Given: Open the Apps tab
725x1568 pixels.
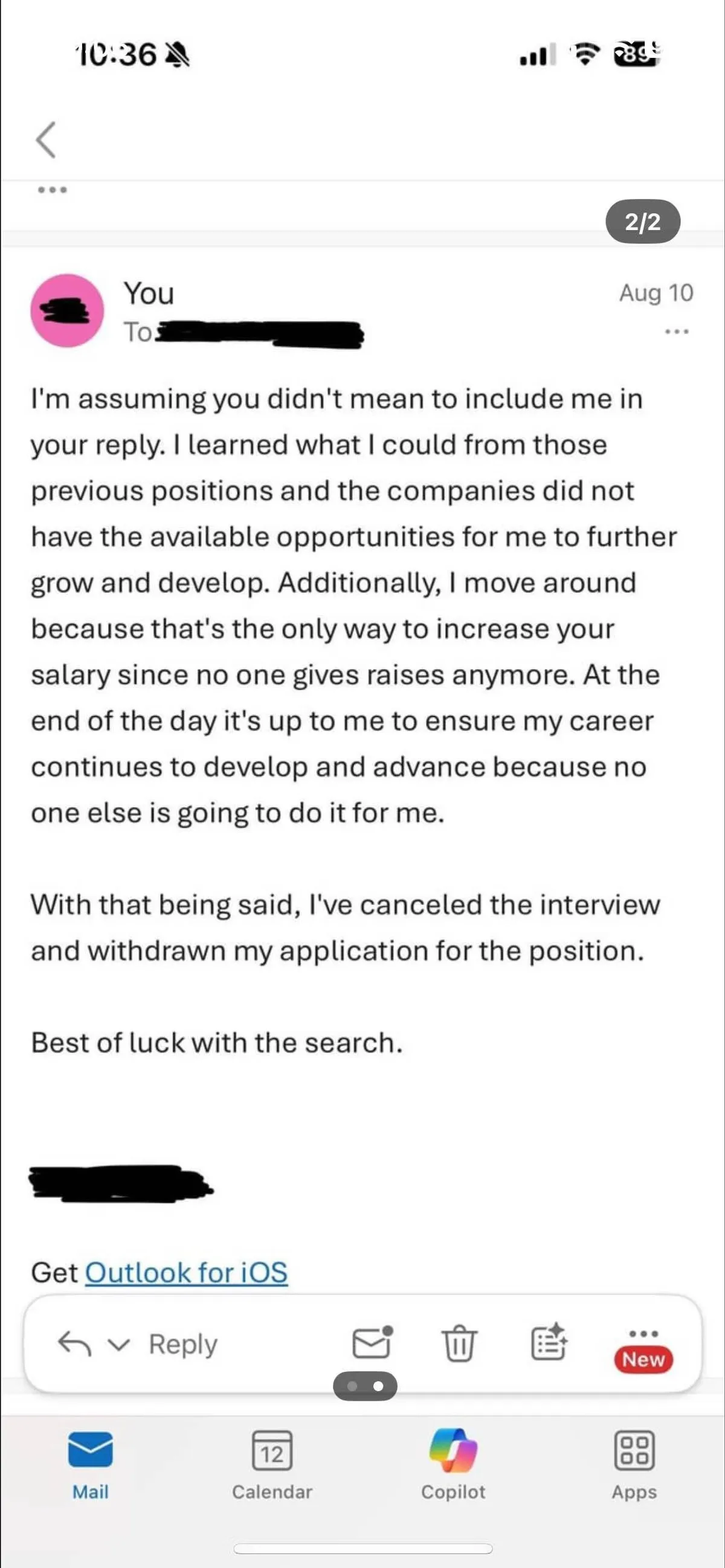Looking at the screenshot, I should tap(634, 1465).
